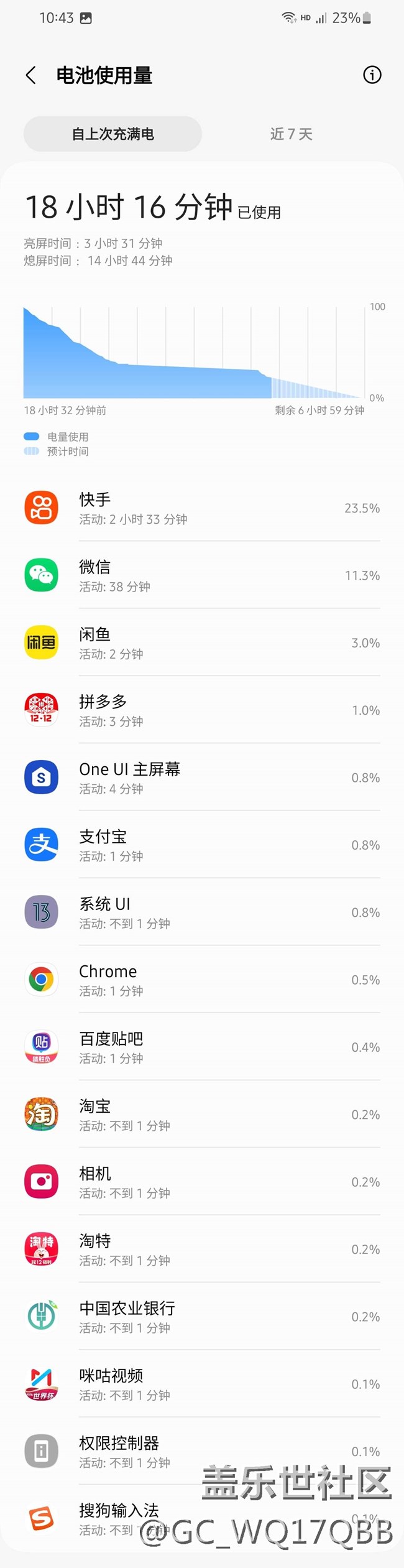Open 微信 battery usage details

pyautogui.click(x=202, y=575)
